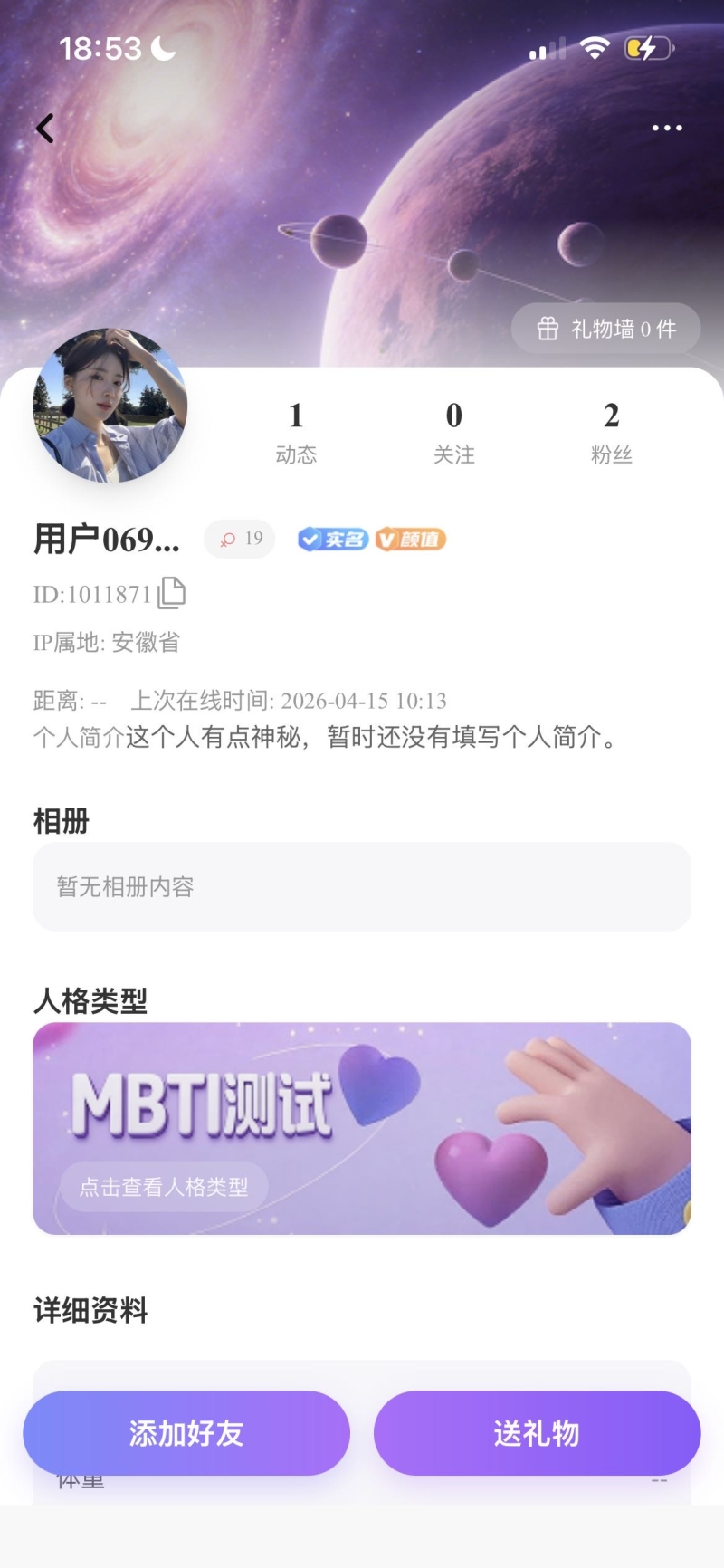
Task: Copy the user ID 1011871
Action: click(x=172, y=593)
